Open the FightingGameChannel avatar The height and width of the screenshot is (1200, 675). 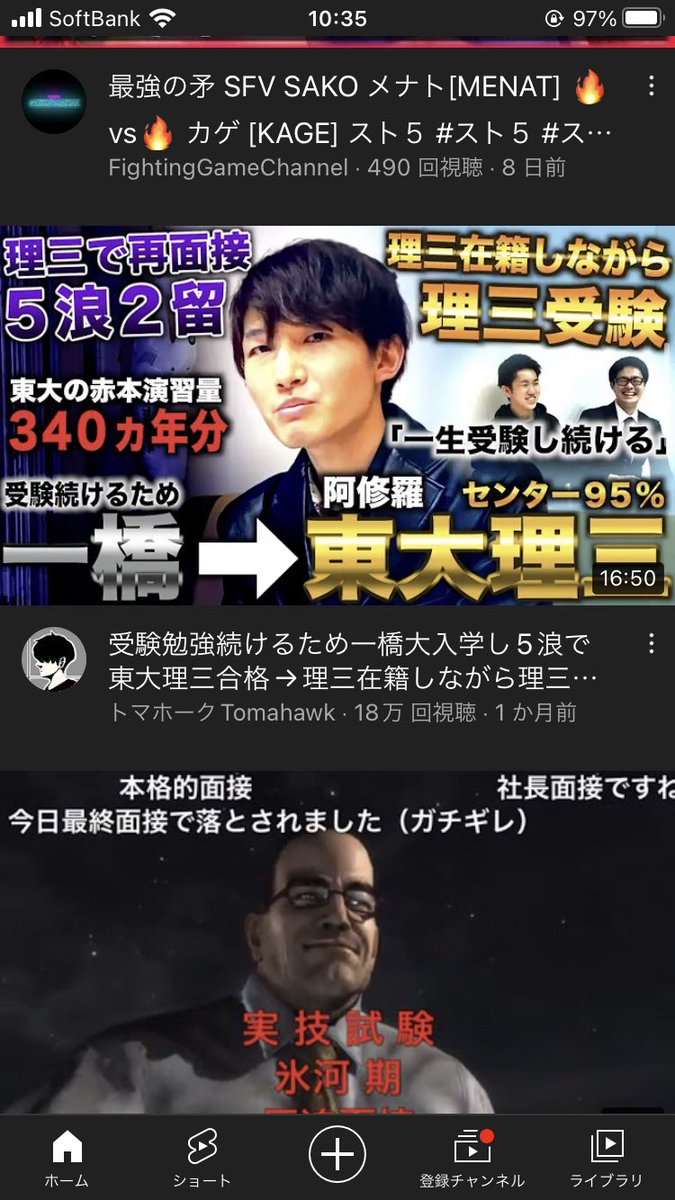[54, 102]
